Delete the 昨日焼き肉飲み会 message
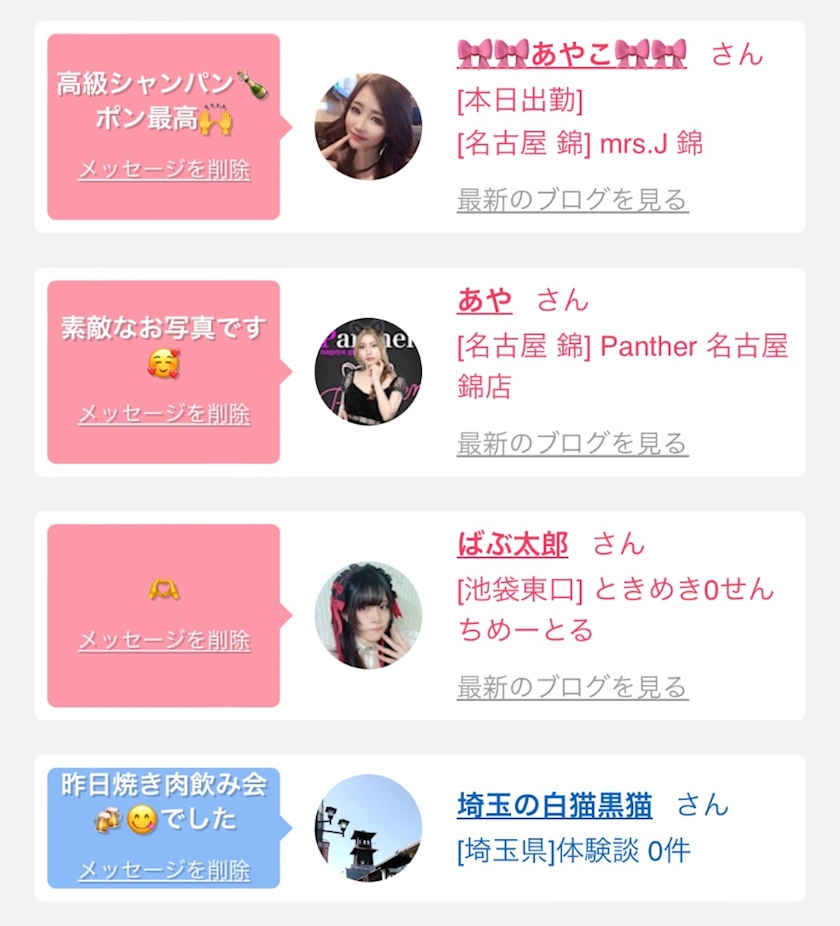Image resolution: width=840 pixels, height=926 pixels. click(164, 869)
